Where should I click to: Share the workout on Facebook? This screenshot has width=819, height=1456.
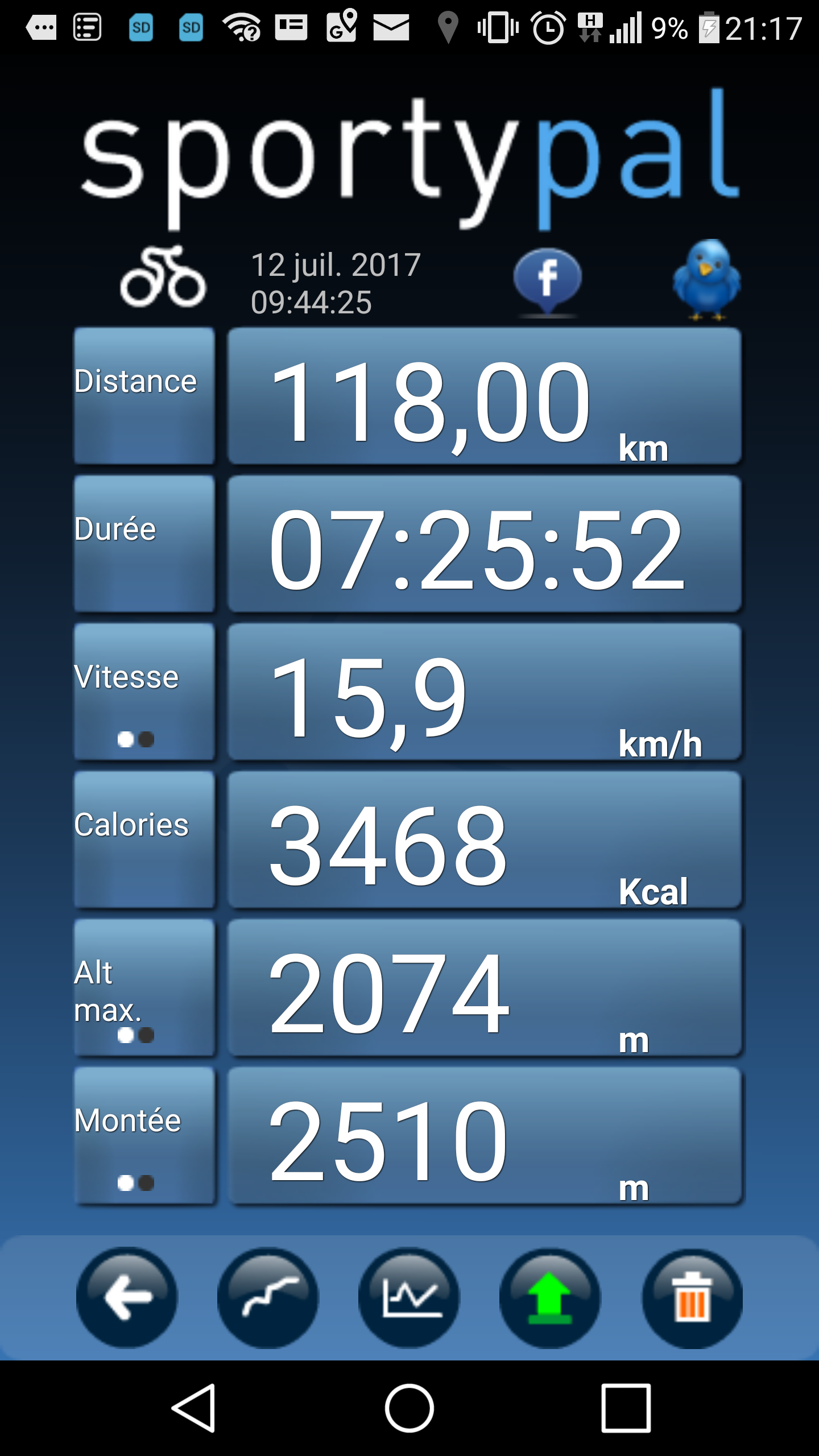point(547,281)
